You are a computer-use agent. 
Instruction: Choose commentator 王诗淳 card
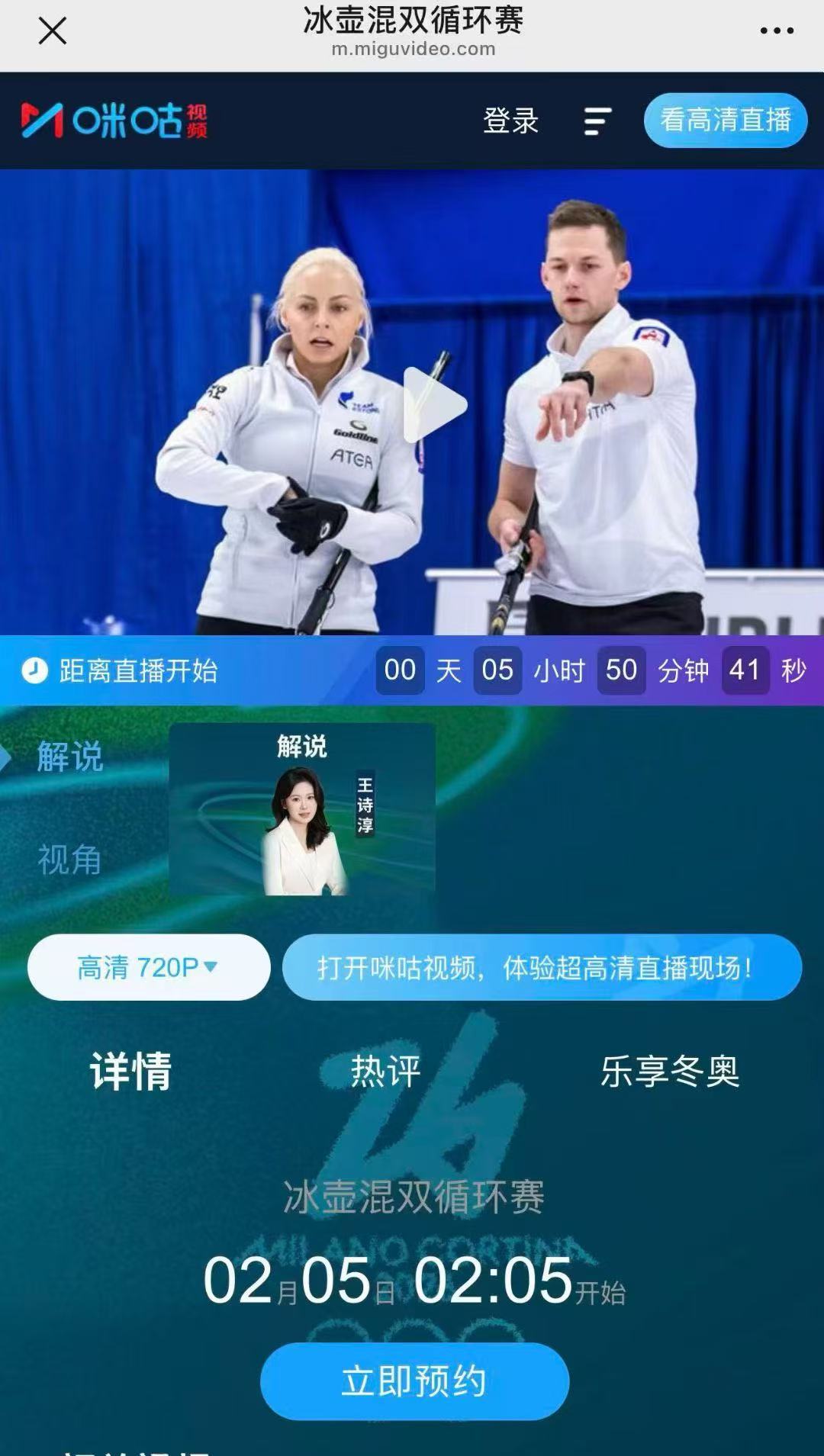click(302, 809)
